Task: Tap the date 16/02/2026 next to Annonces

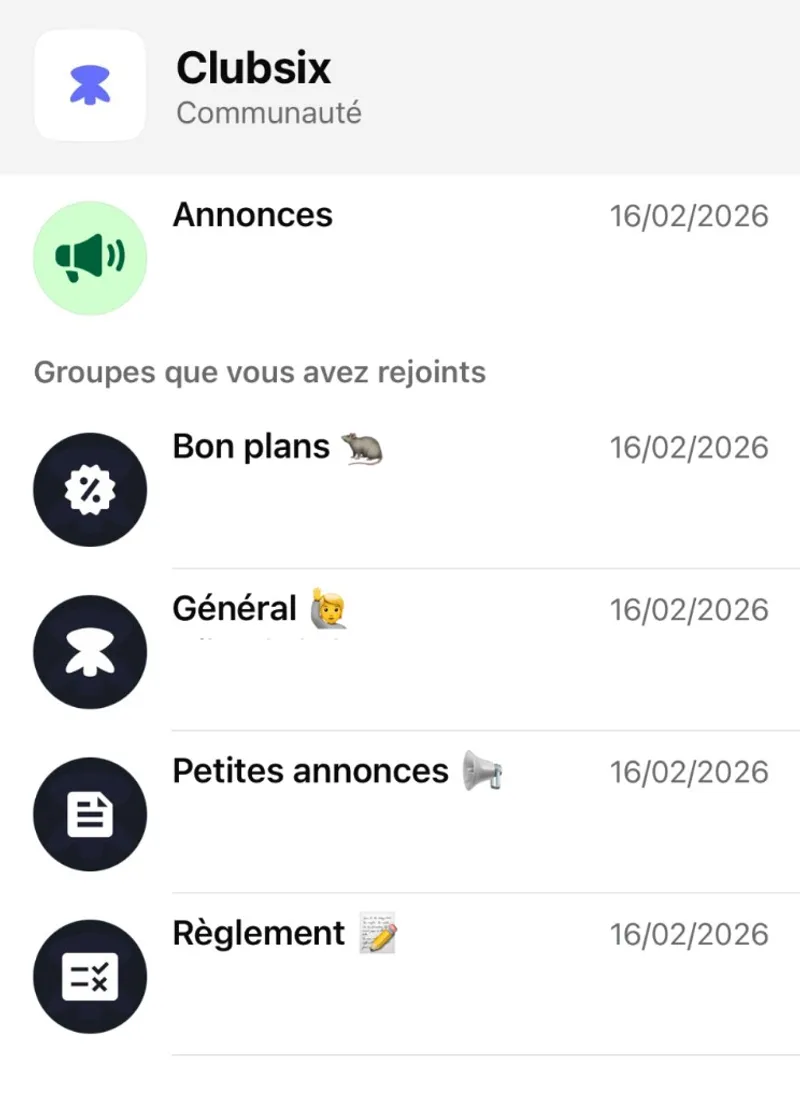Action: click(x=688, y=215)
